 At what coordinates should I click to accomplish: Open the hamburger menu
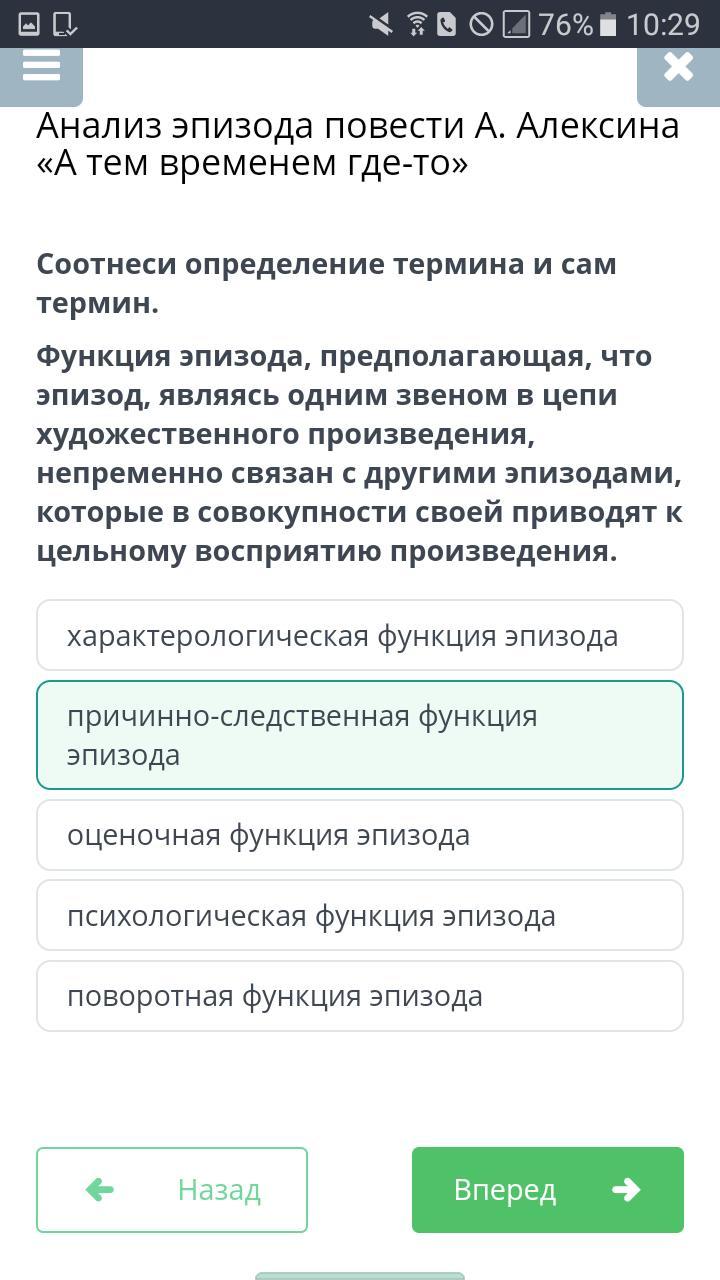coord(41,72)
